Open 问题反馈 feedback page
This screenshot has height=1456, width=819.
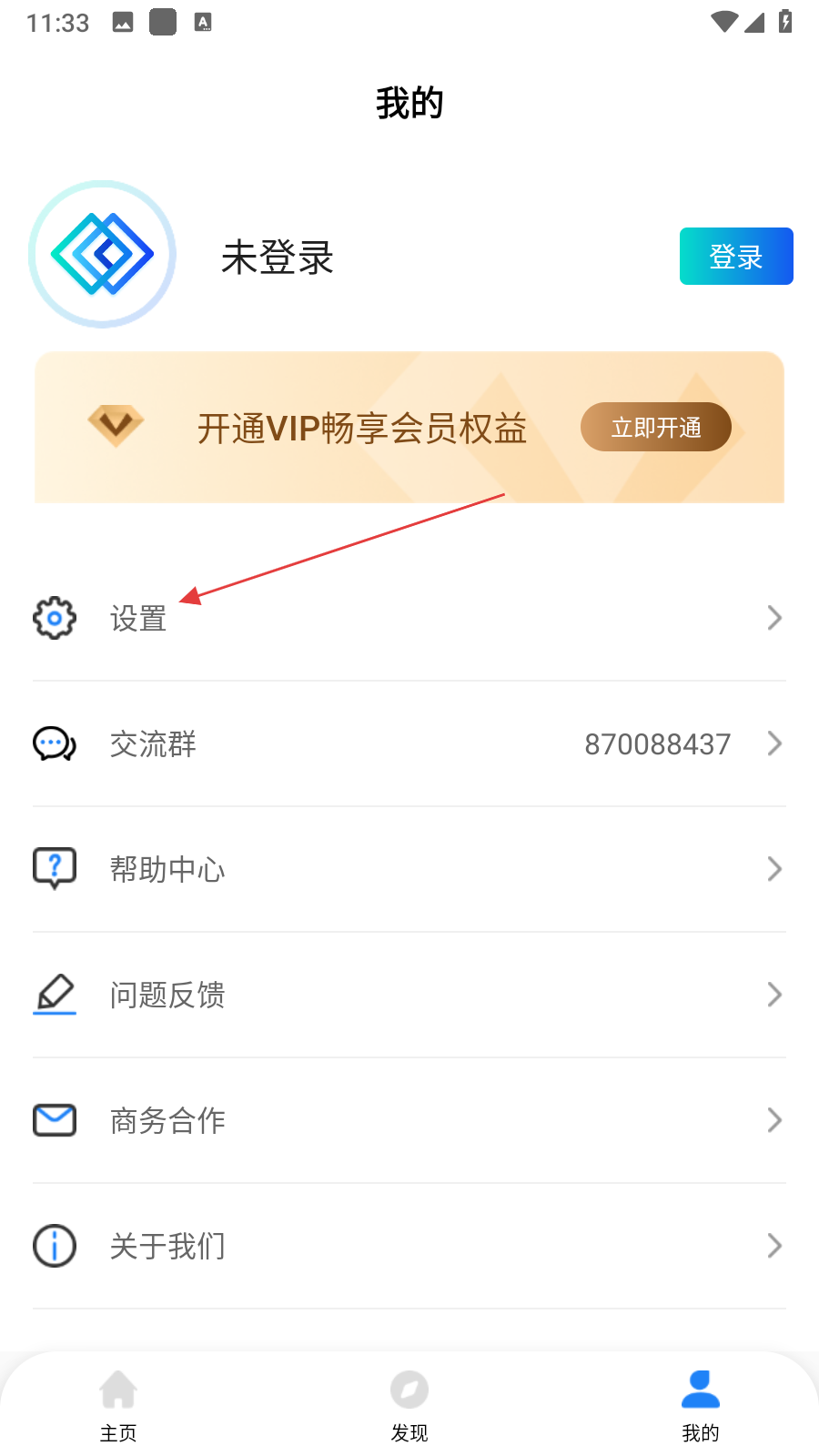pyautogui.click(x=409, y=996)
